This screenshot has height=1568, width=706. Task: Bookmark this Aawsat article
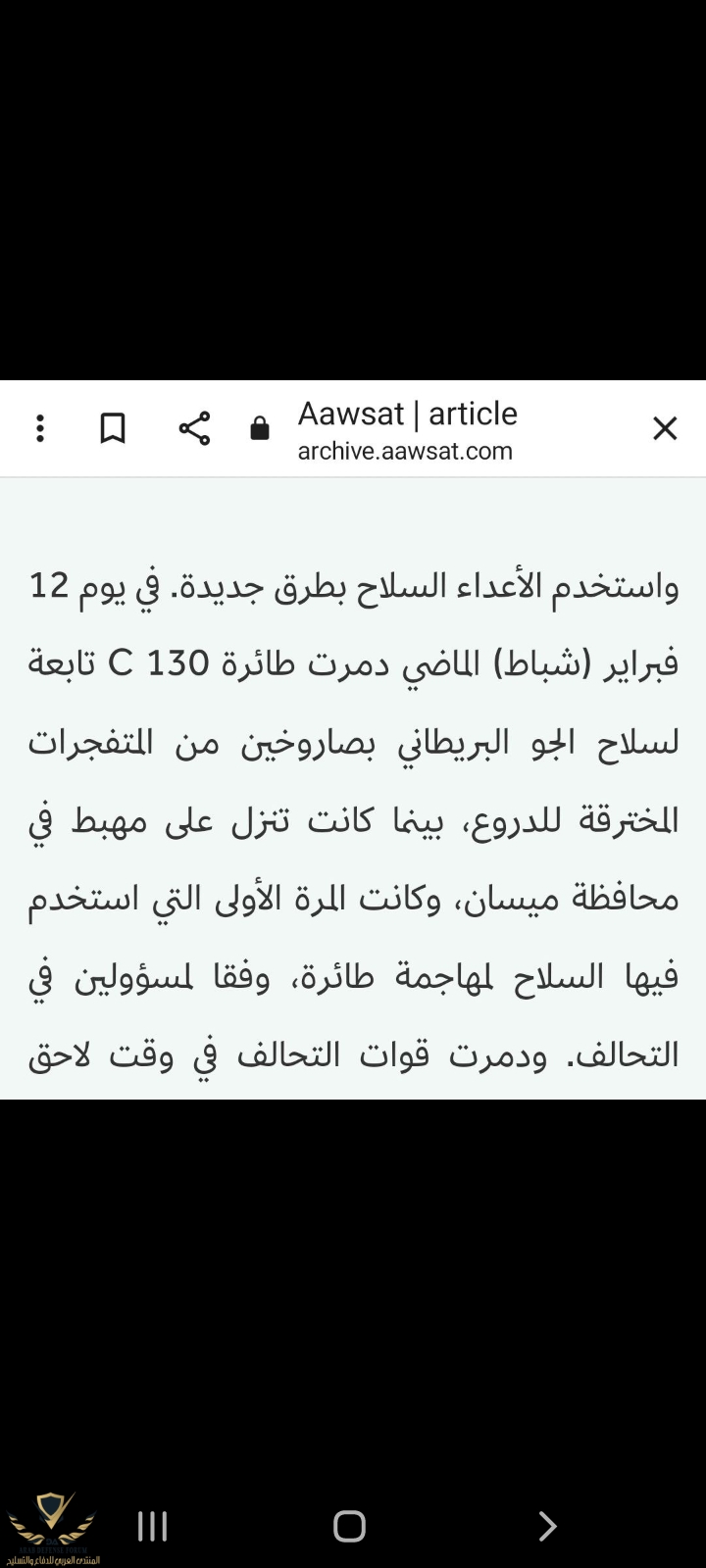[x=113, y=428]
